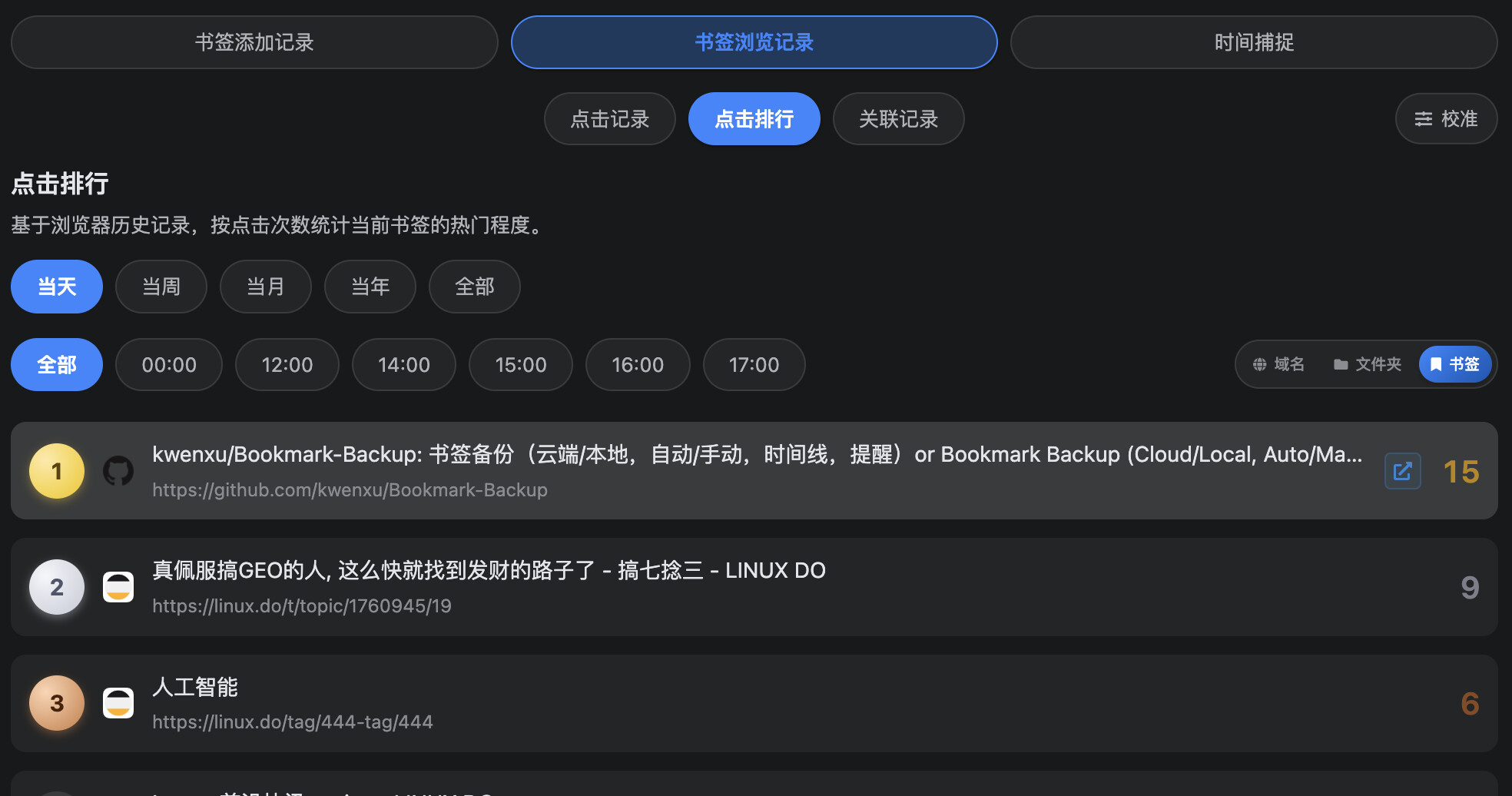Group ranking by 域名

click(x=1278, y=364)
